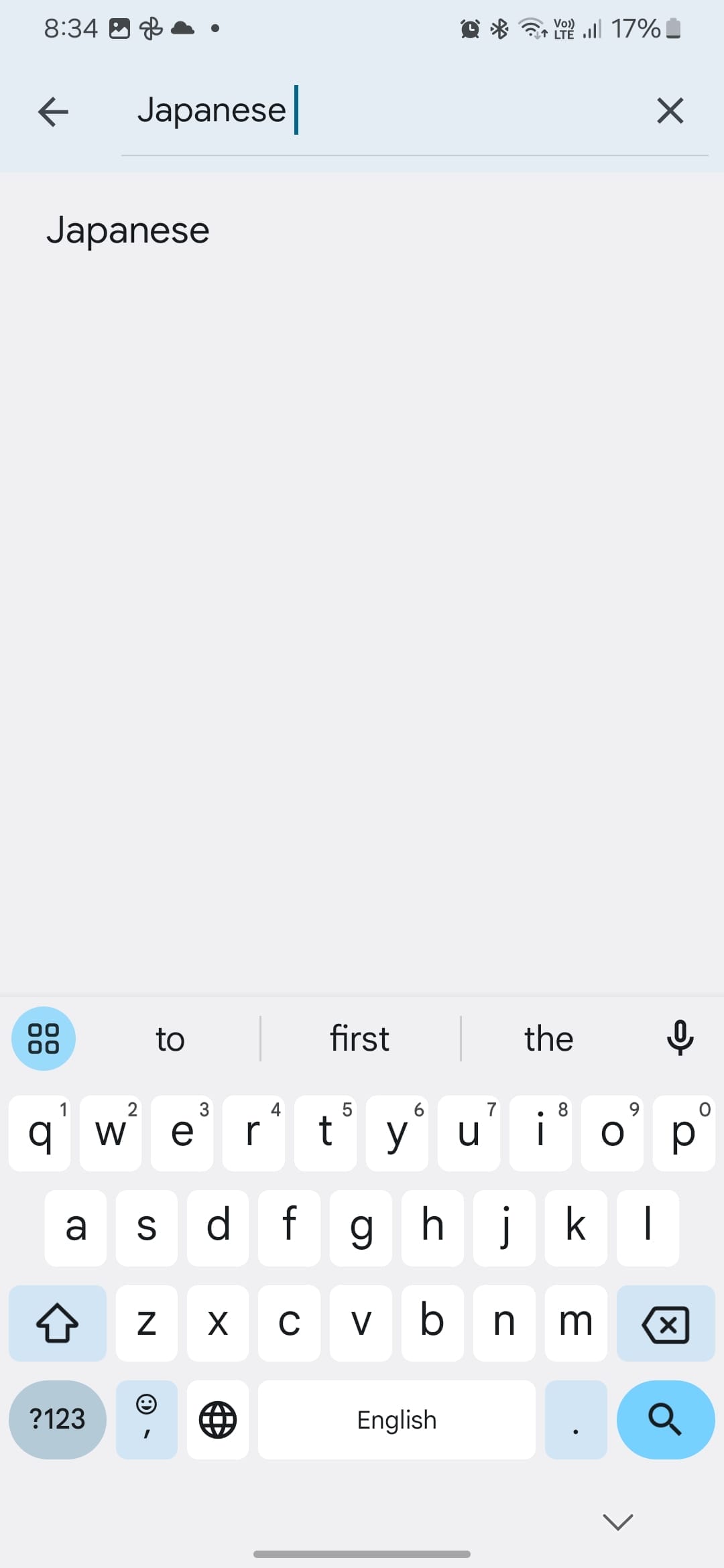This screenshot has height=1568, width=724.
Task: Go back using the arrow icon
Action: tap(54, 111)
